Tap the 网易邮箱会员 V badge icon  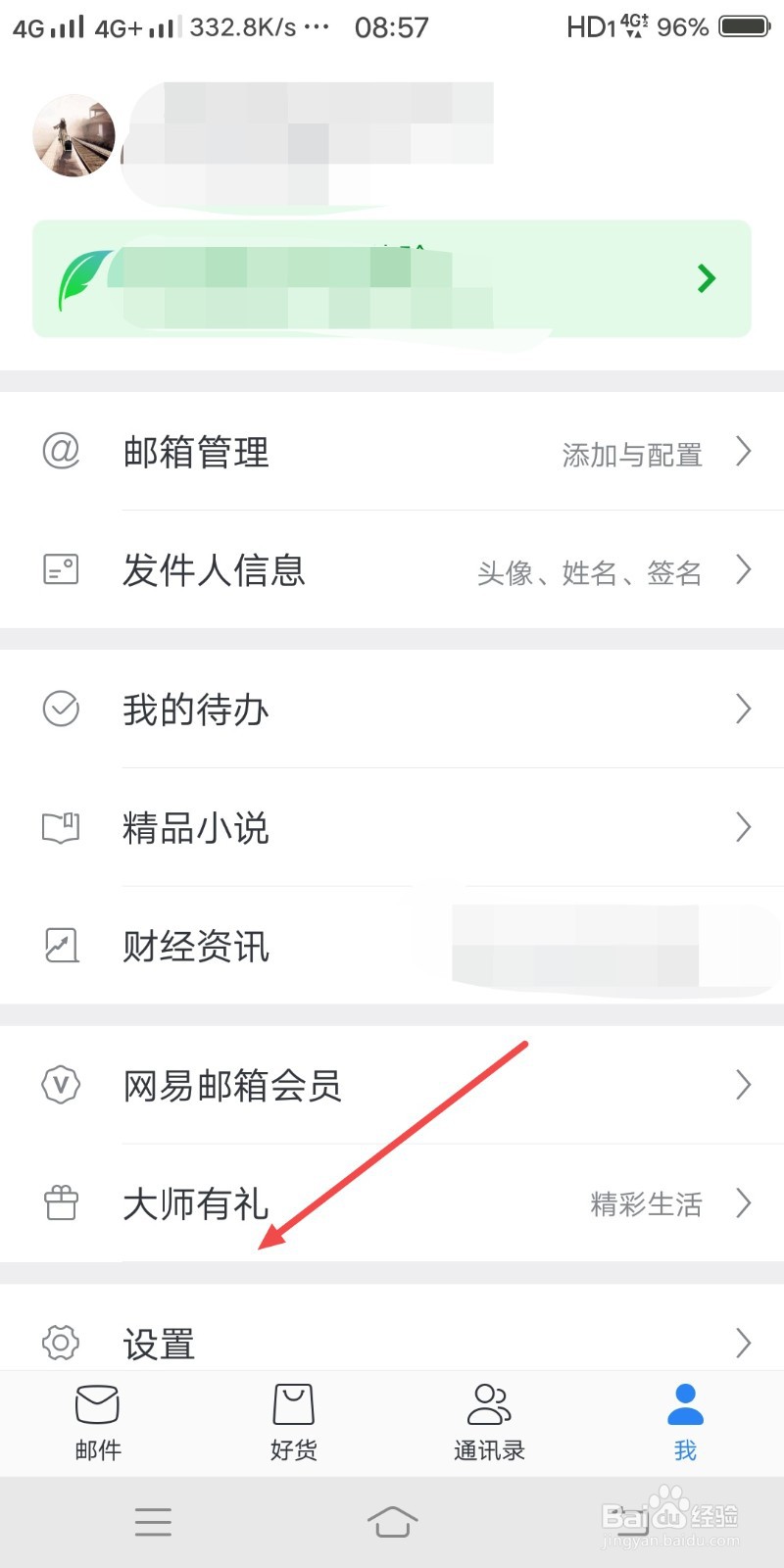click(x=60, y=1084)
